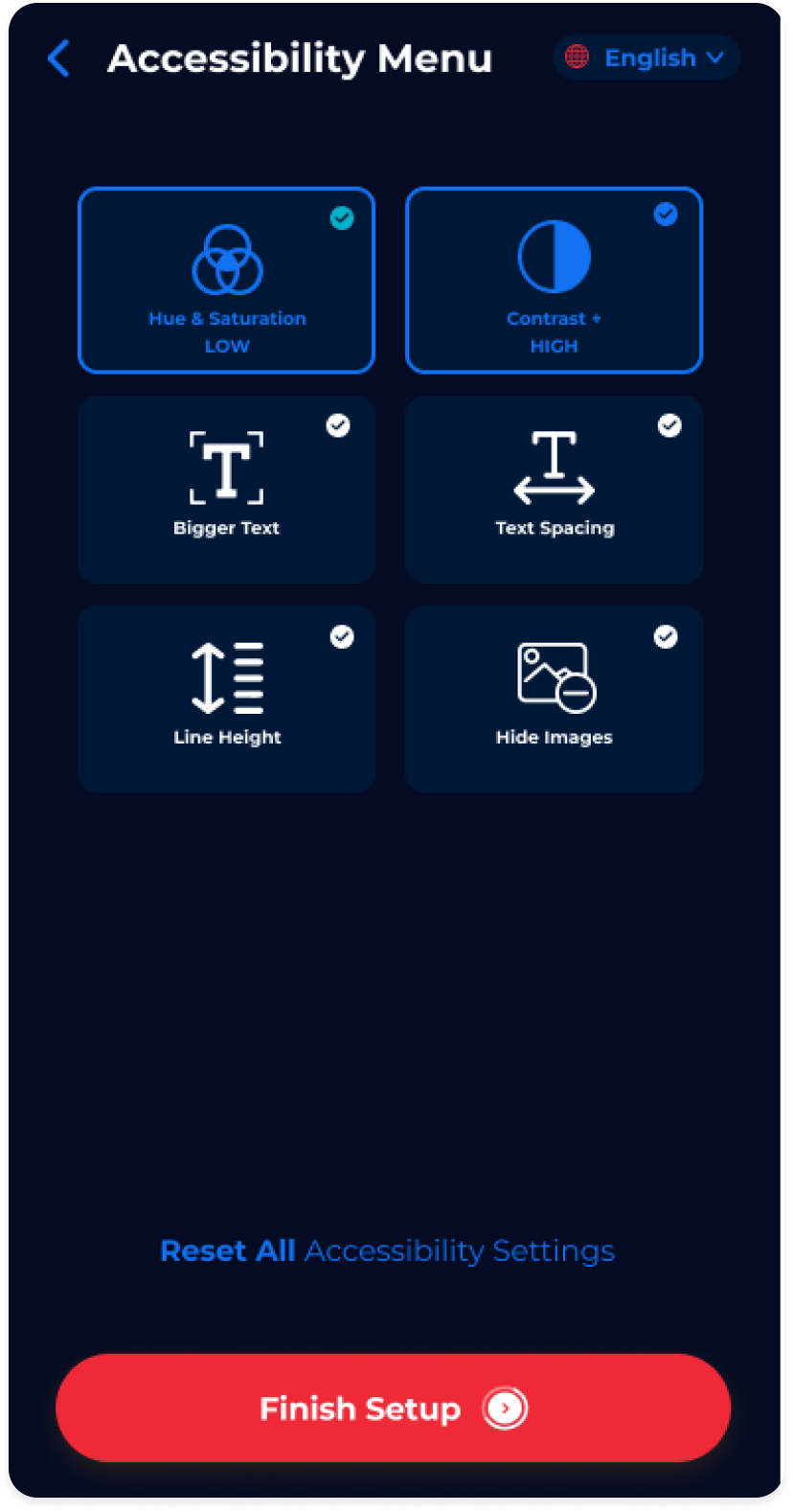Enable the Line Height option

pos(226,698)
